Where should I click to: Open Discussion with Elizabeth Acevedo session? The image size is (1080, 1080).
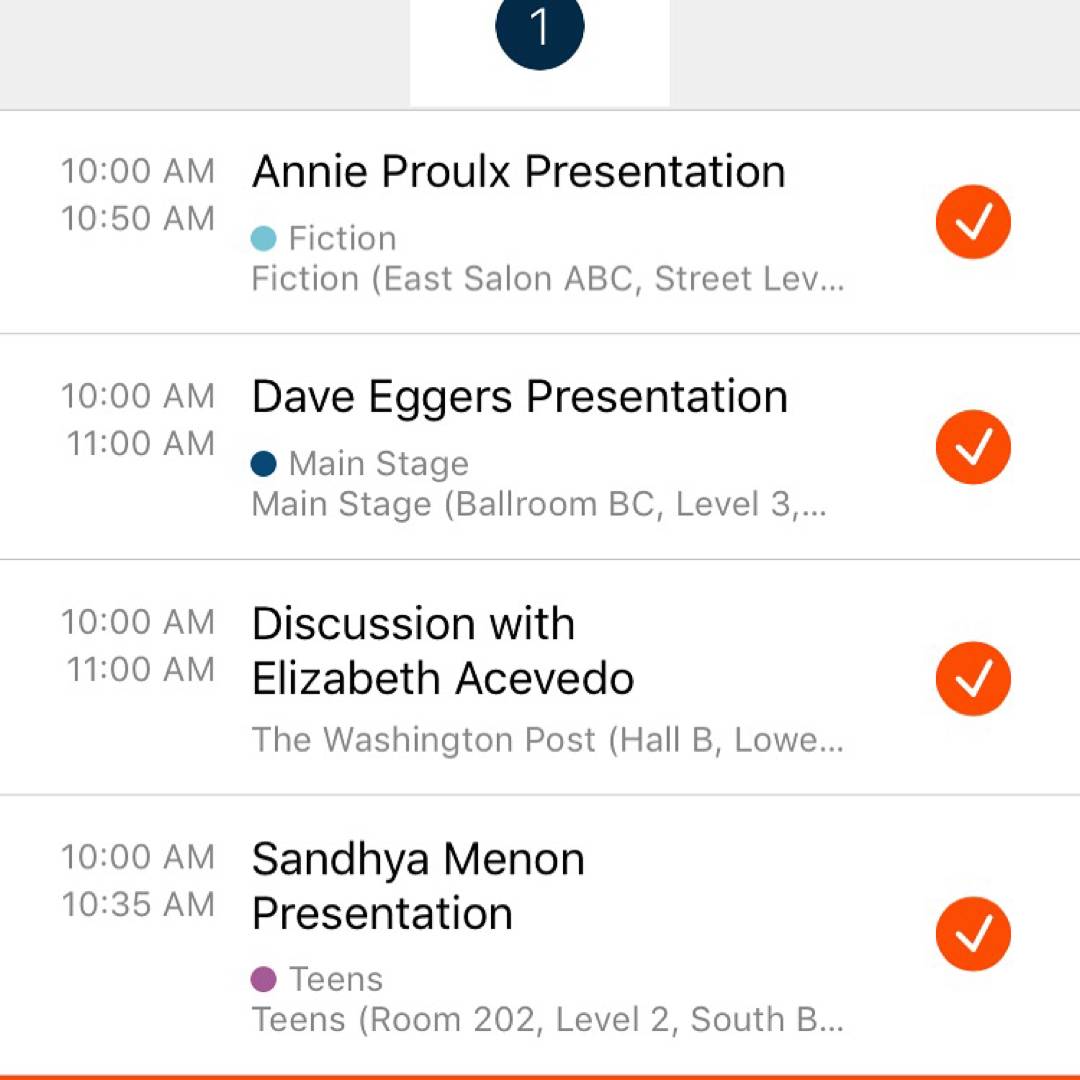point(443,651)
